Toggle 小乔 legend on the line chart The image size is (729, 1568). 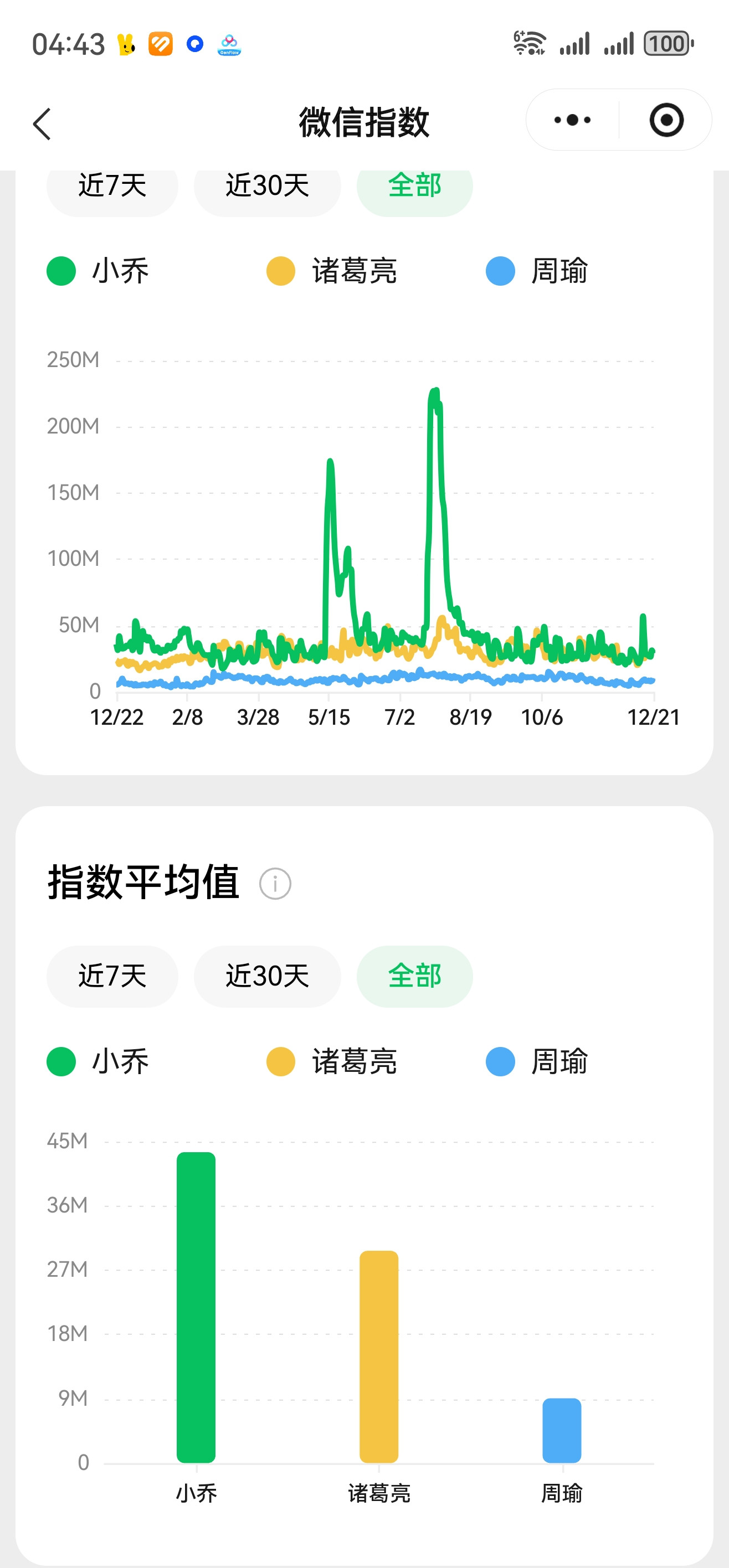tap(98, 271)
